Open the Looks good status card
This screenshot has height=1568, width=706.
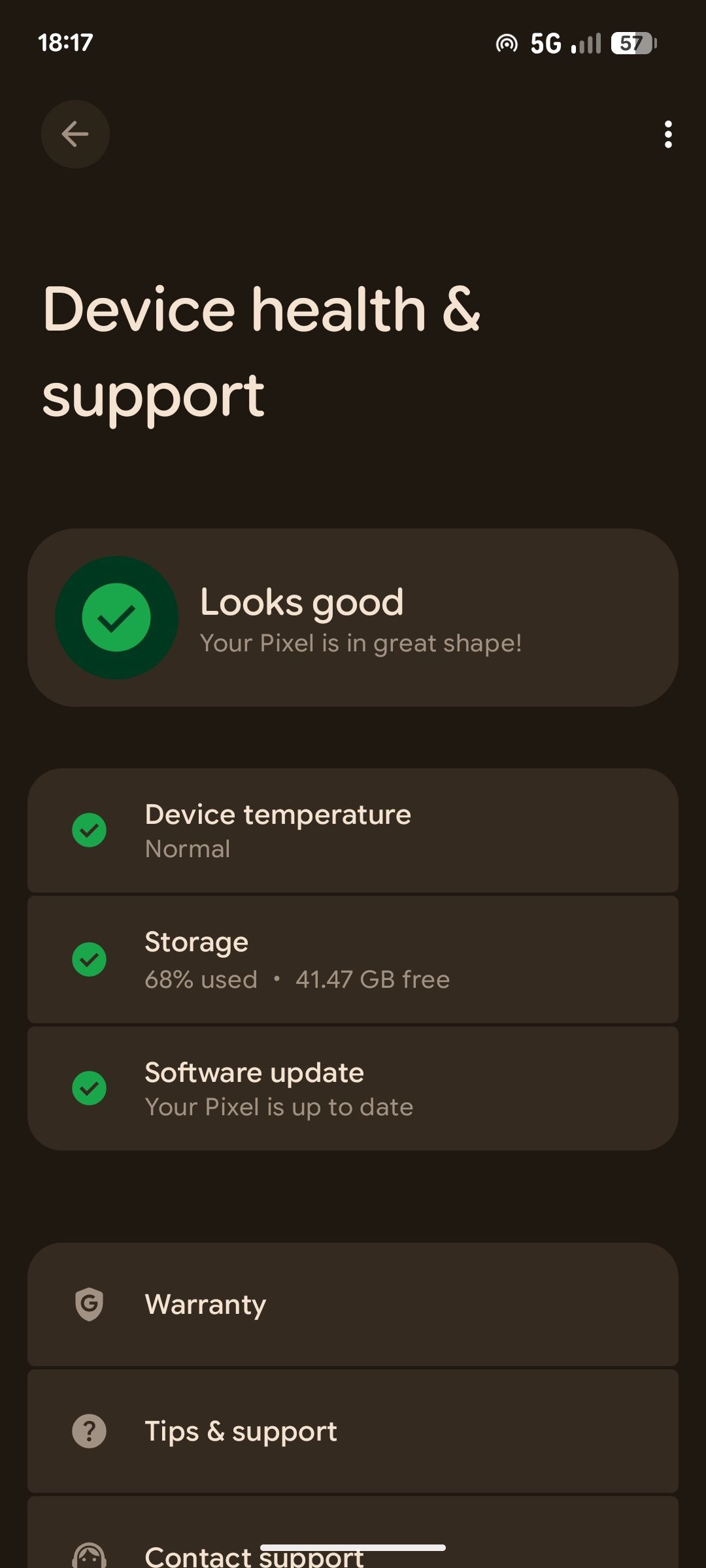click(353, 617)
